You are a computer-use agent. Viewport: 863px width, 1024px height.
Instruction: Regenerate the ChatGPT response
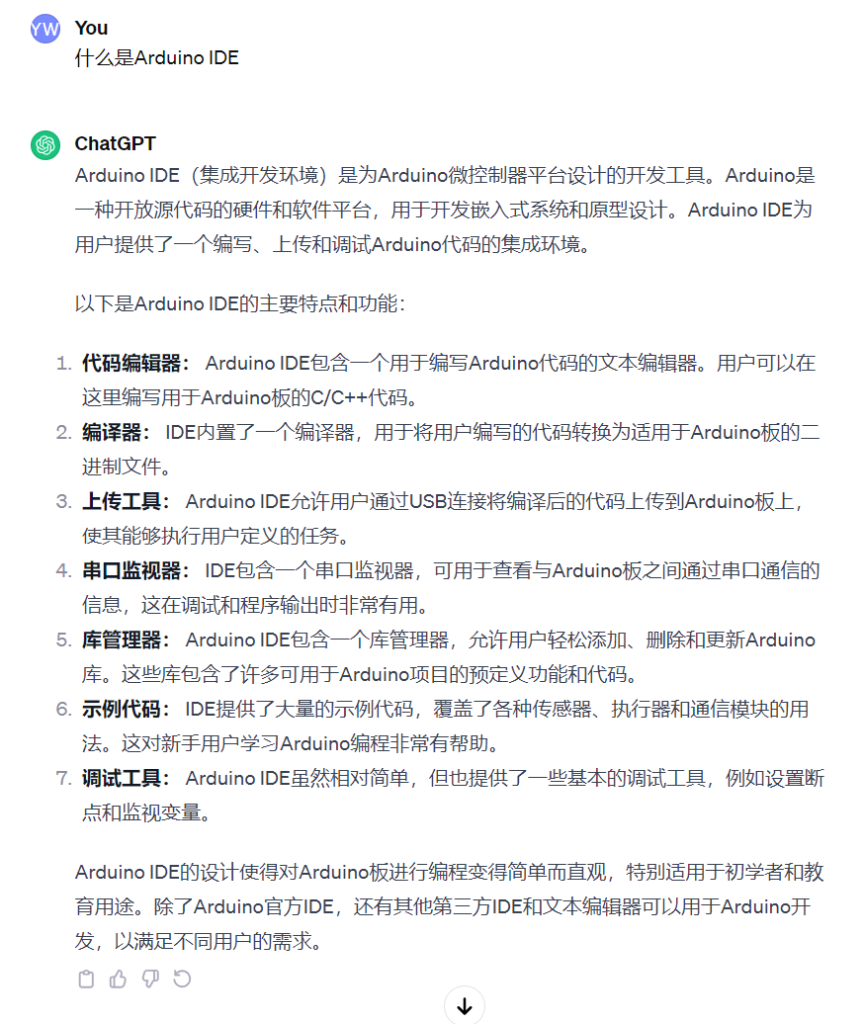click(182, 979)
